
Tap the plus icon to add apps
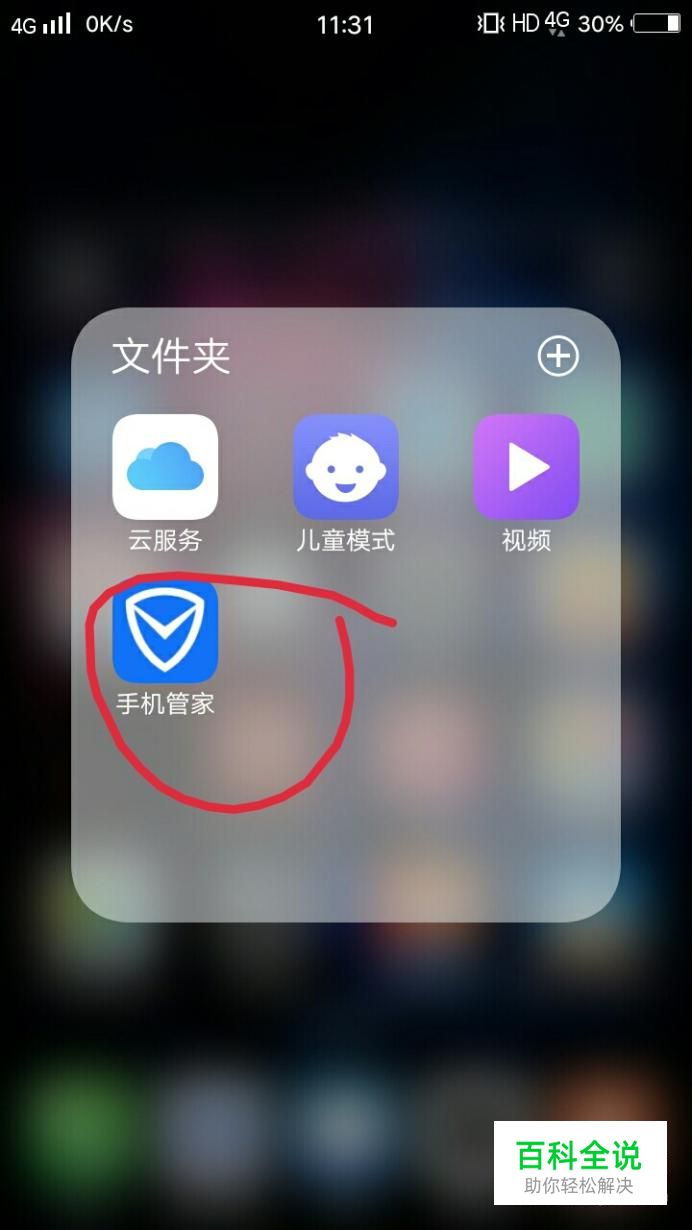coord(558,356)
